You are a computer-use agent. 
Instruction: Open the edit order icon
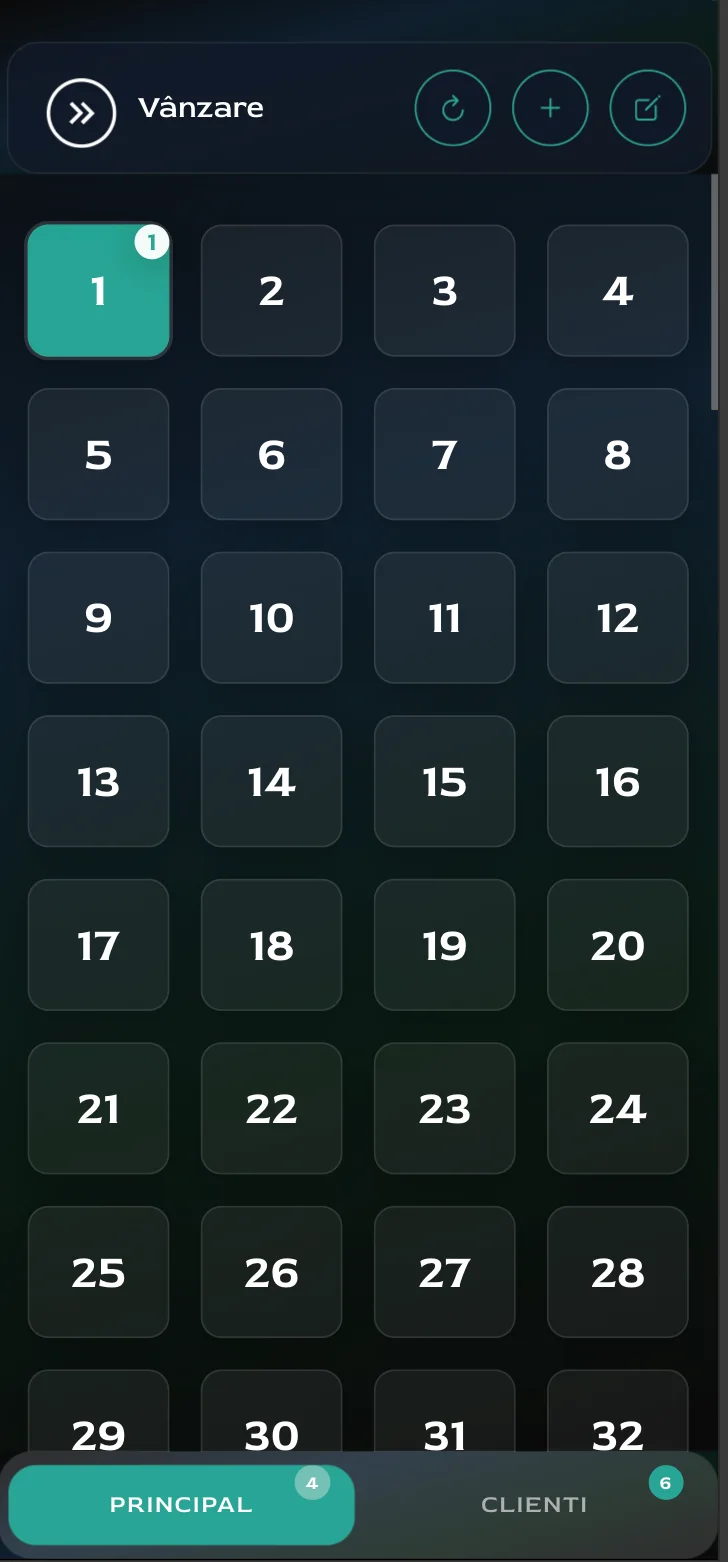pyautogui.click(x=645, y=108)
